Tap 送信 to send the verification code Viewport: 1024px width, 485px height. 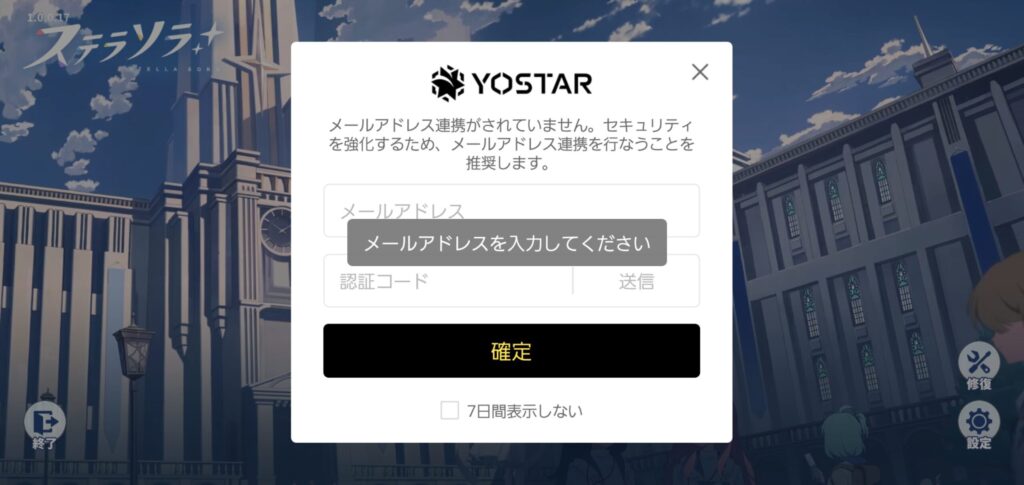pyautogui.click(x=636, y=282)
